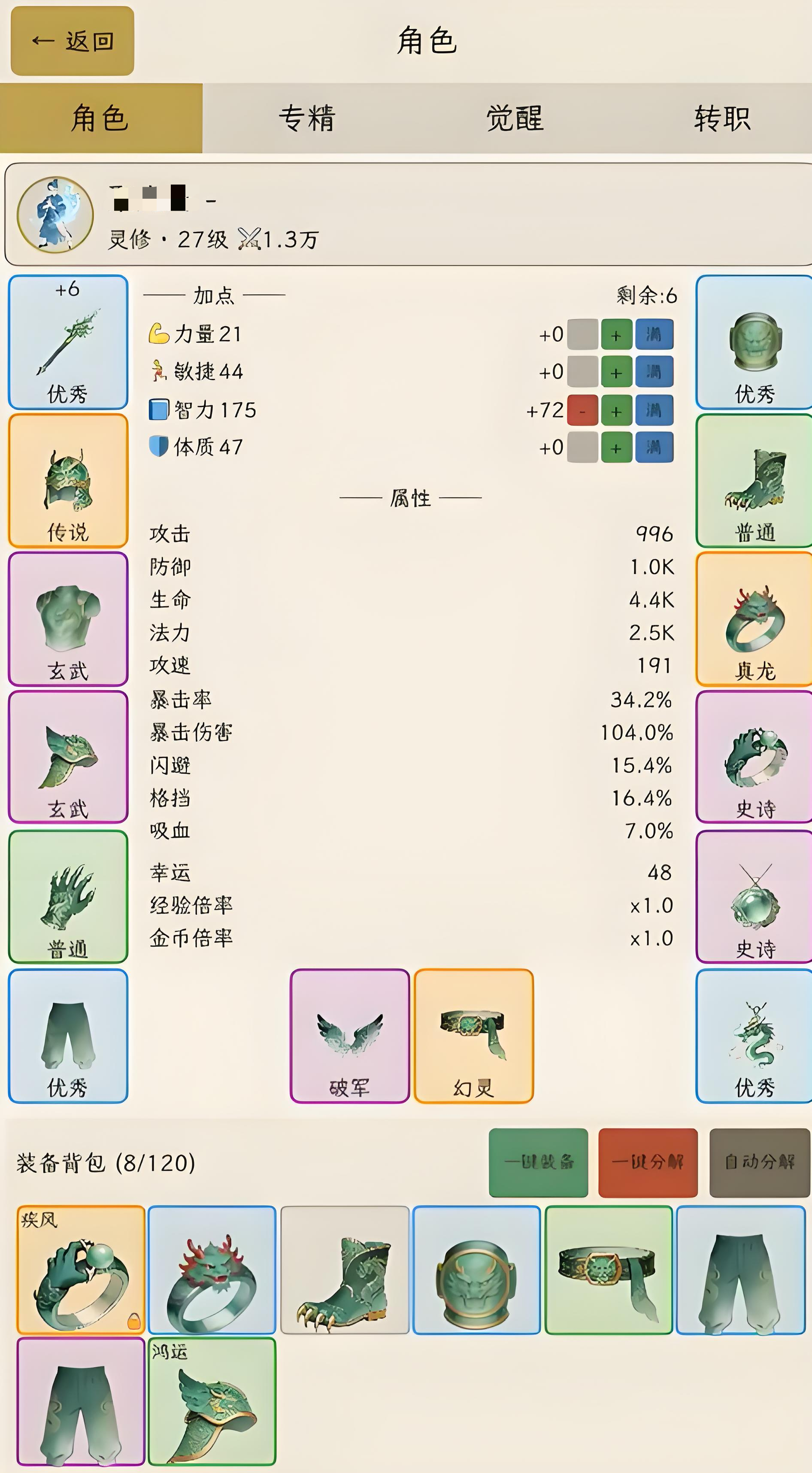This screenshot has width=812, height=1473.
Task: Switch to the 觉醒 tab
Action: point(514,118)
